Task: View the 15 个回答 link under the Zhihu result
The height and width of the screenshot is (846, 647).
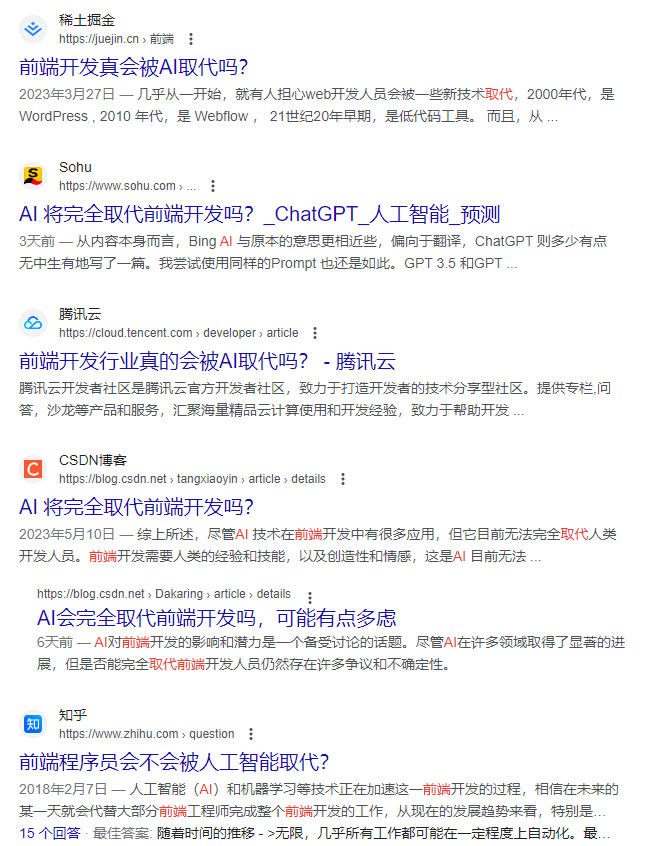Action: [x=49, y=833]
